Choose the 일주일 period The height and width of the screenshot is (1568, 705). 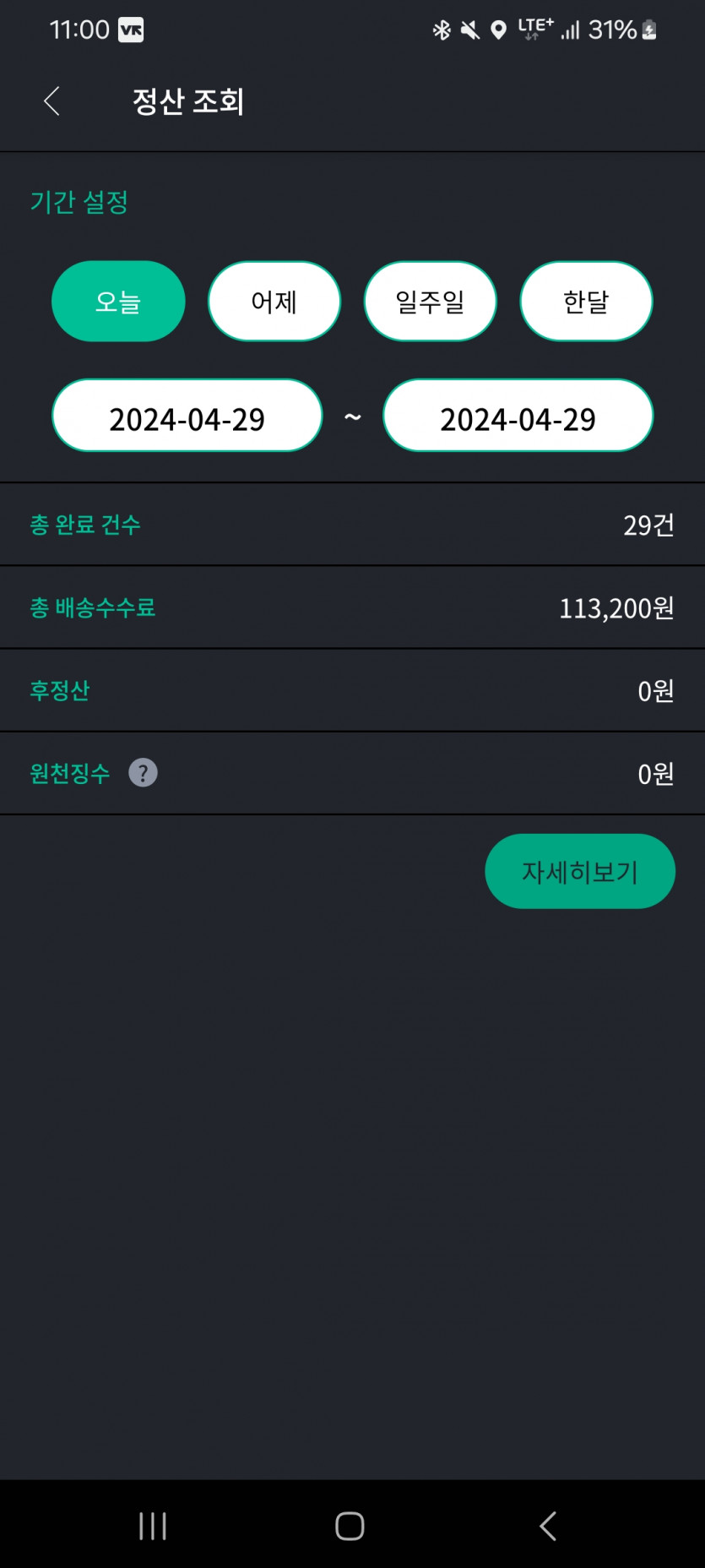click(430, 302)
